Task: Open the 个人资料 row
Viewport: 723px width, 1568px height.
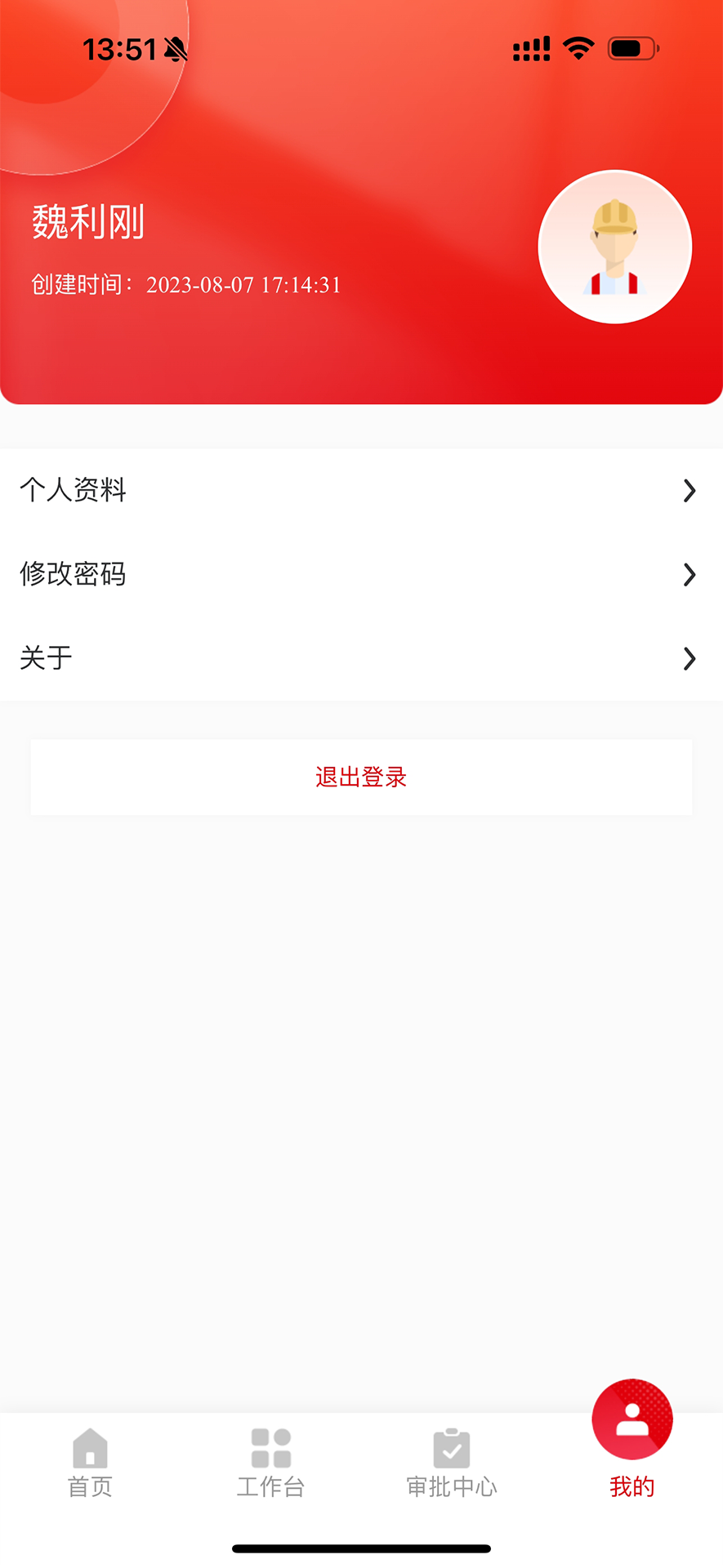Action: (x=359, y=490)
